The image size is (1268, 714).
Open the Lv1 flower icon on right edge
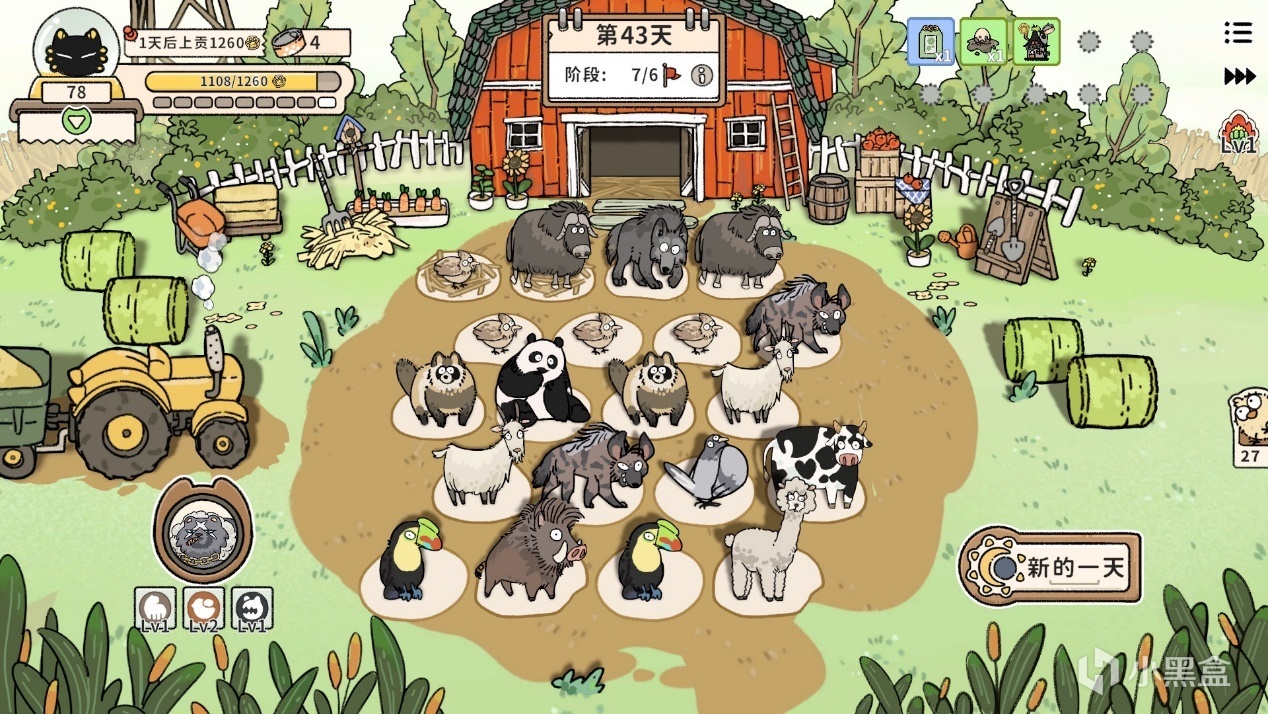click(1238, 132)
